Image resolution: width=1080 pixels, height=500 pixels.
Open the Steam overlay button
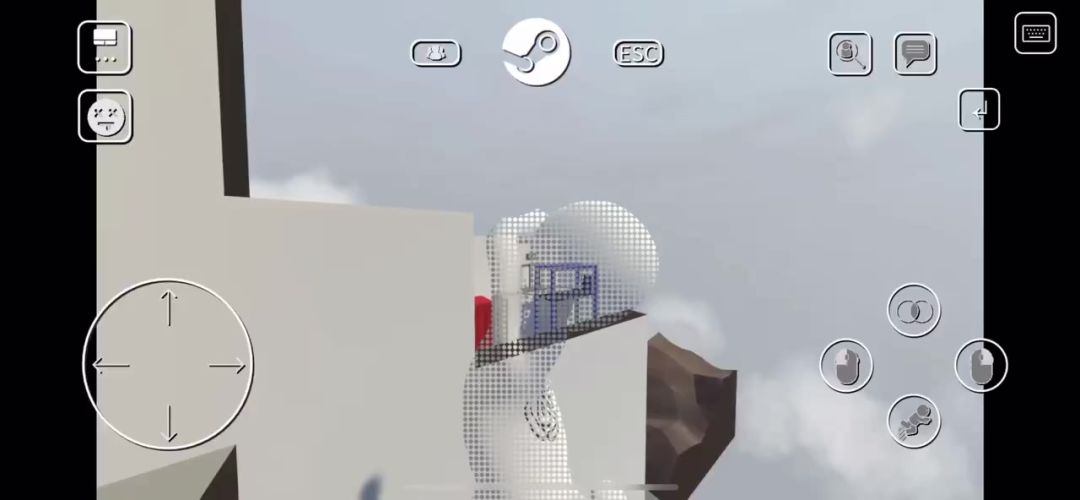pyautogui.click(x=536, y=52)
